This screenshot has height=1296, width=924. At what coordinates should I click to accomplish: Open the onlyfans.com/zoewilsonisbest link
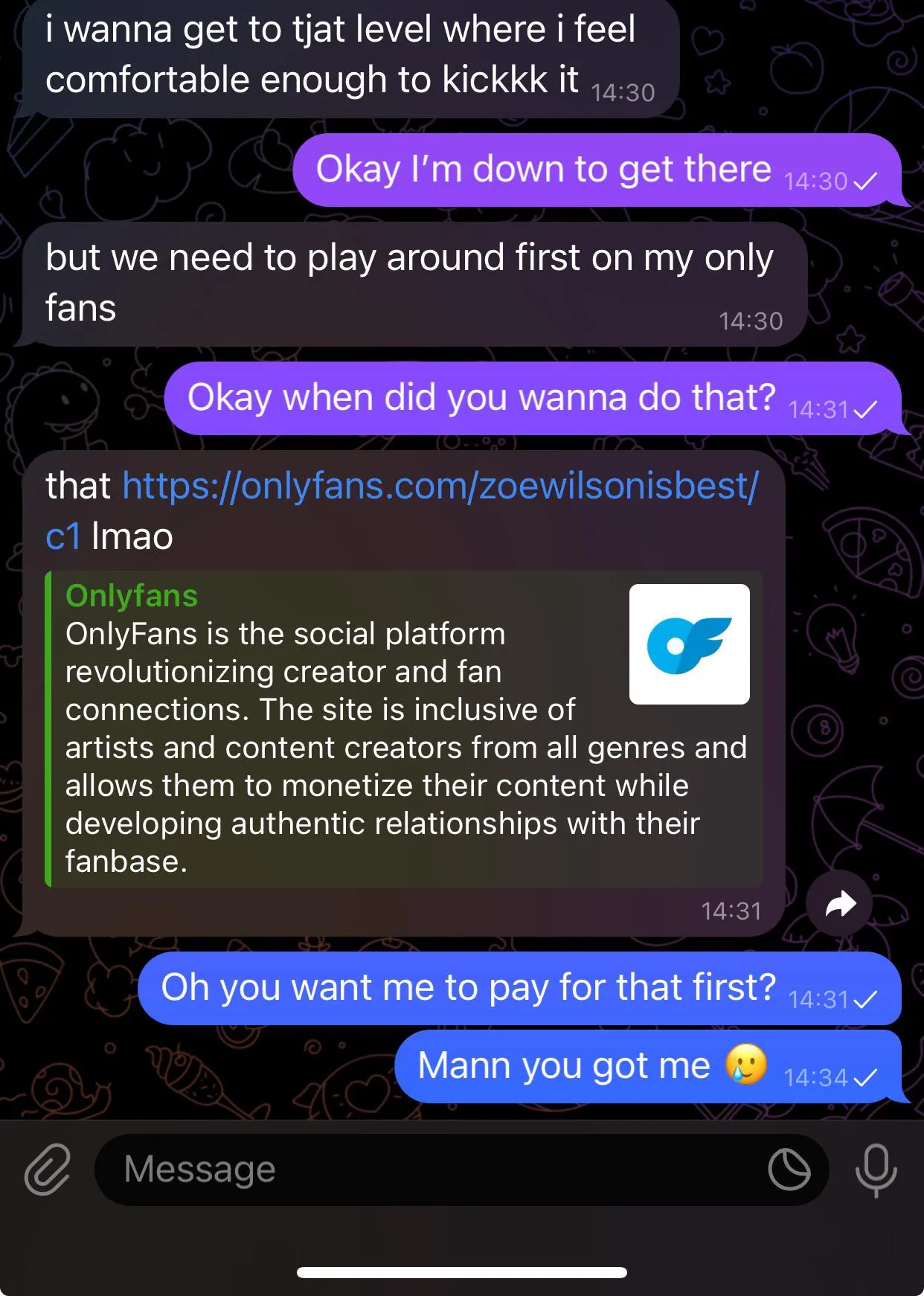tap(439, 487)
